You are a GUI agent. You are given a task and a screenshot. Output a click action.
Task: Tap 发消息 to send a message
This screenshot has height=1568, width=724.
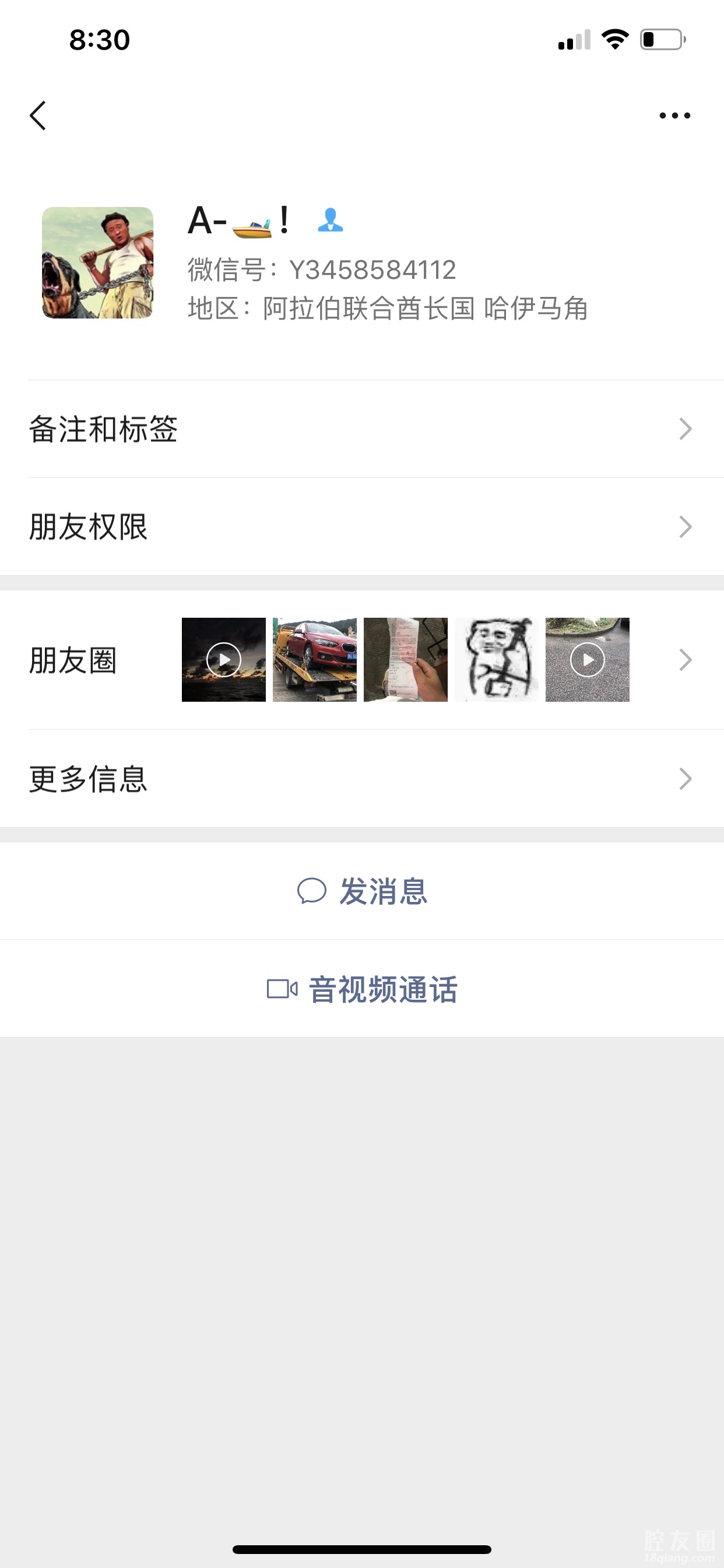(363, 891)
